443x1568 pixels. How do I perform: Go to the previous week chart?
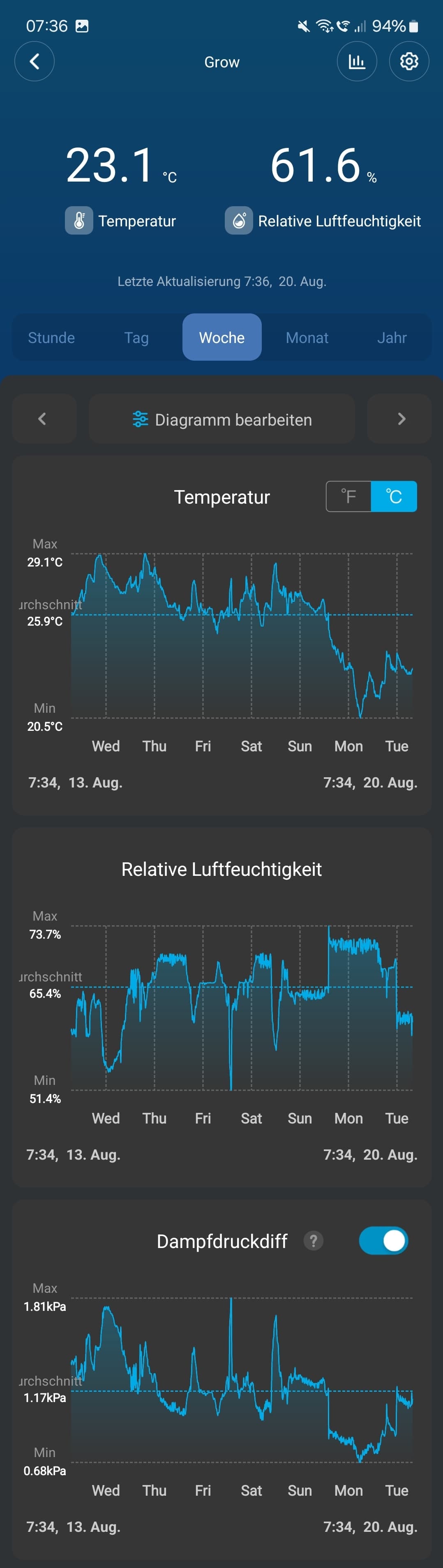tap(43, 419)
